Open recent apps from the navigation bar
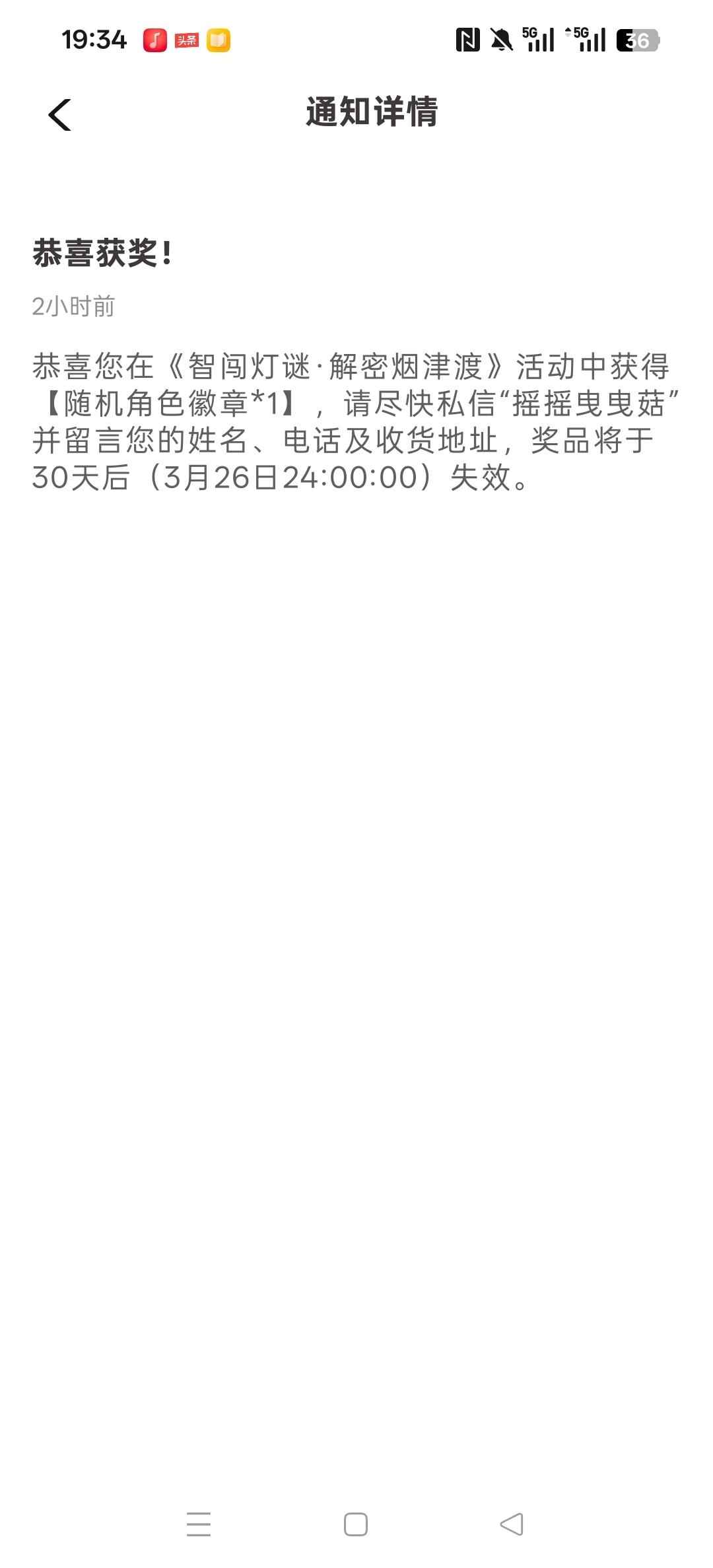The height and width of the screenshot is (1568, 713). (x=199, y=1524)
